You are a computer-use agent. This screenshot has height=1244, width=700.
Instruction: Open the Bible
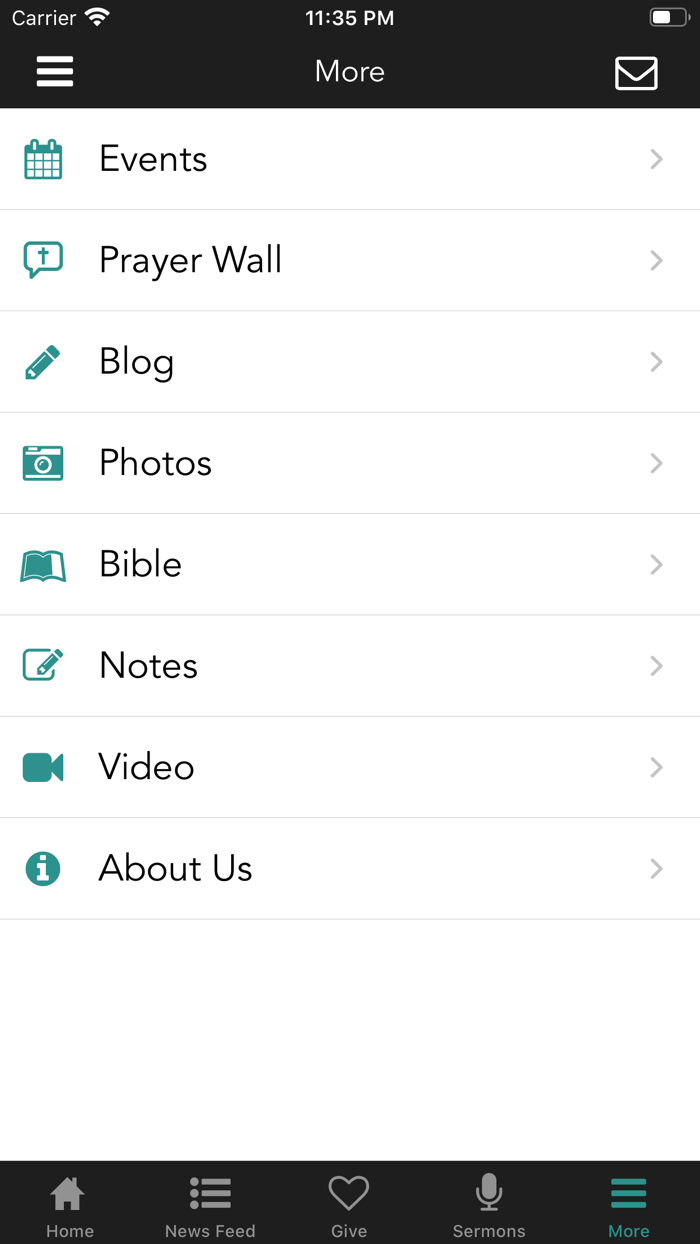[x=350, y=565]
